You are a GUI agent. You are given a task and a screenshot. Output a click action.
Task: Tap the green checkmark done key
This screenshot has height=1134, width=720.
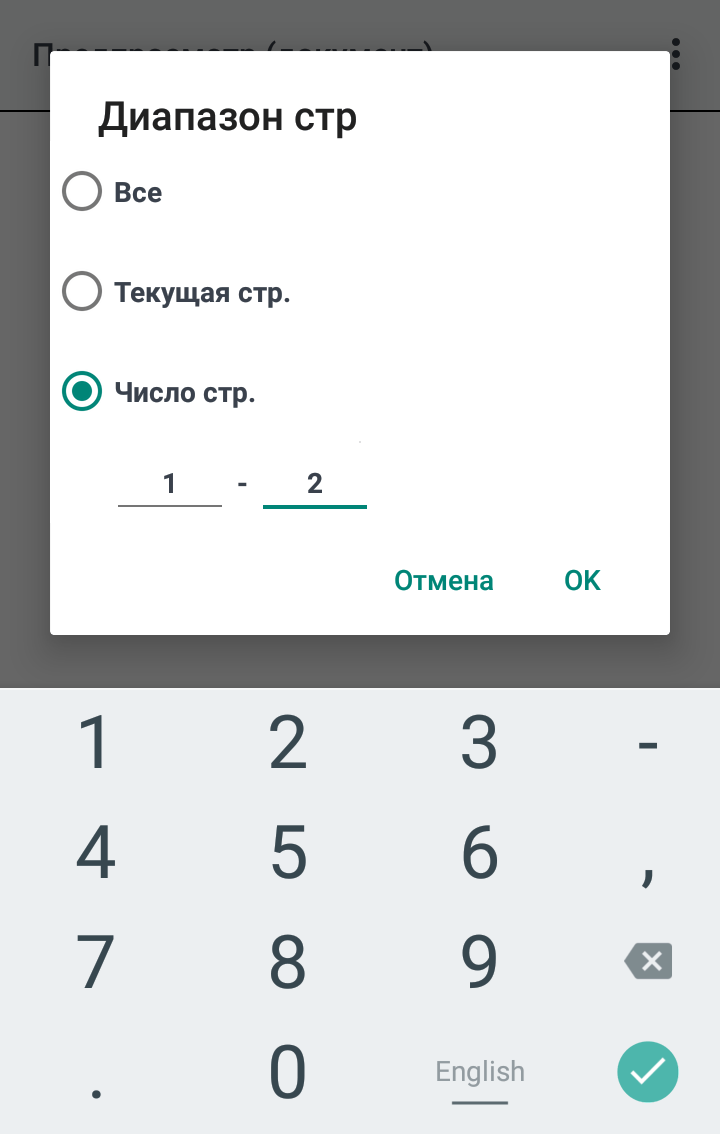648,1071
